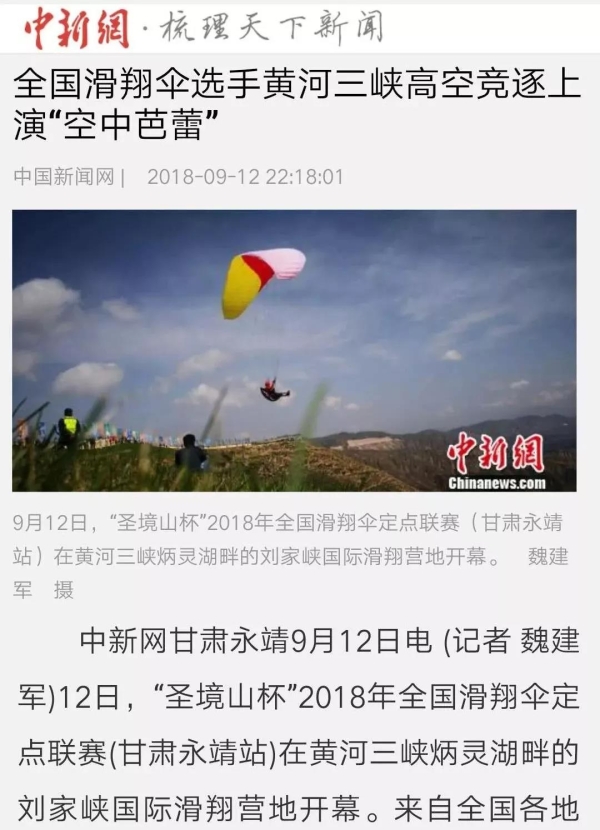Viewport: 600px width, 830px height.
Task: Open the 中国新闻网 source link
Action: point(64,177)
